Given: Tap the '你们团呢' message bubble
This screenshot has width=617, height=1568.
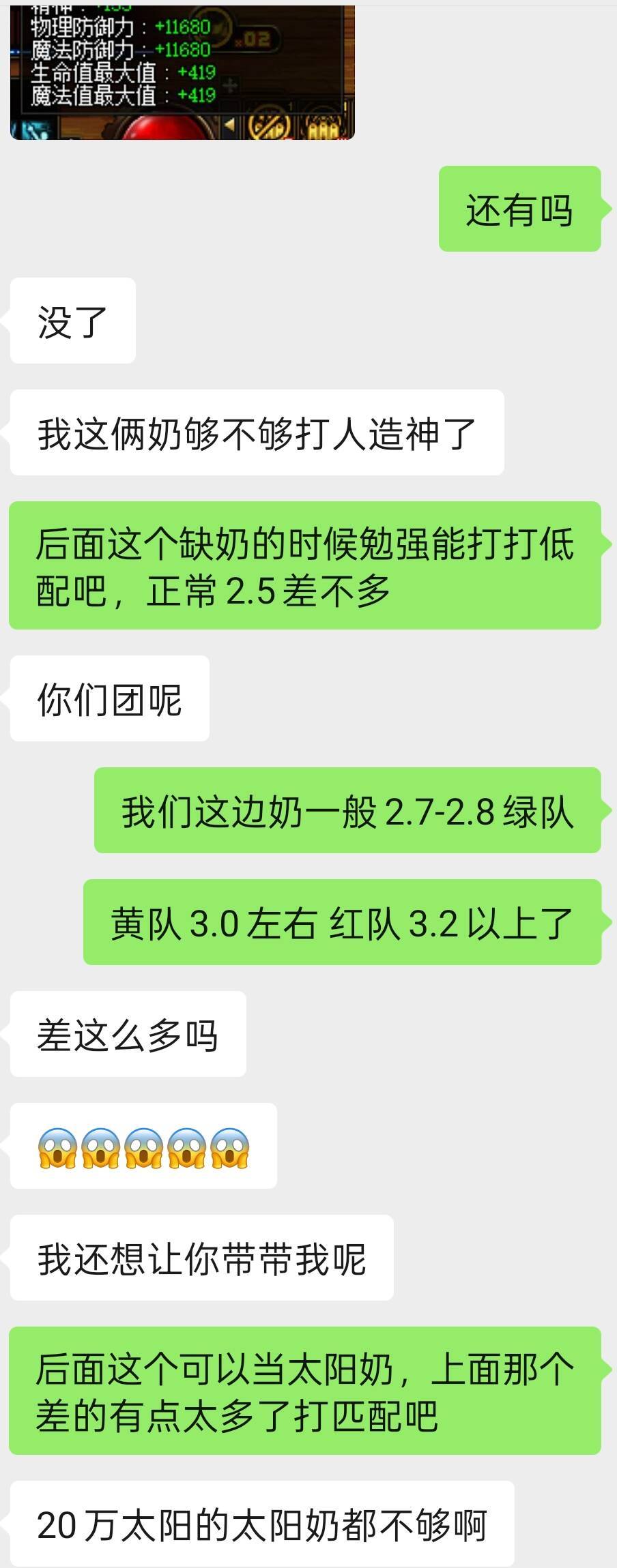Looking at the screenshot, I should [x=109, y=696].
